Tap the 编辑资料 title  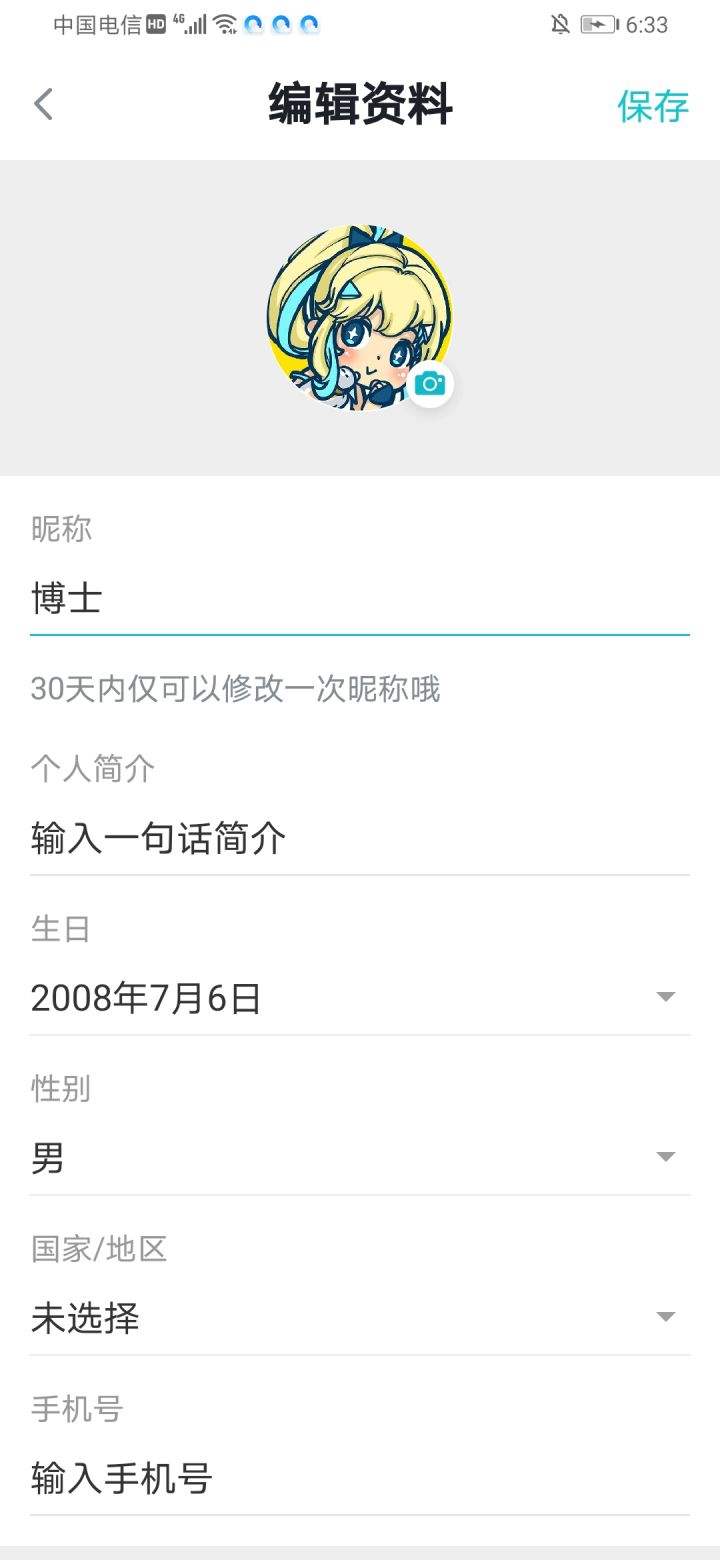(360, 104)
